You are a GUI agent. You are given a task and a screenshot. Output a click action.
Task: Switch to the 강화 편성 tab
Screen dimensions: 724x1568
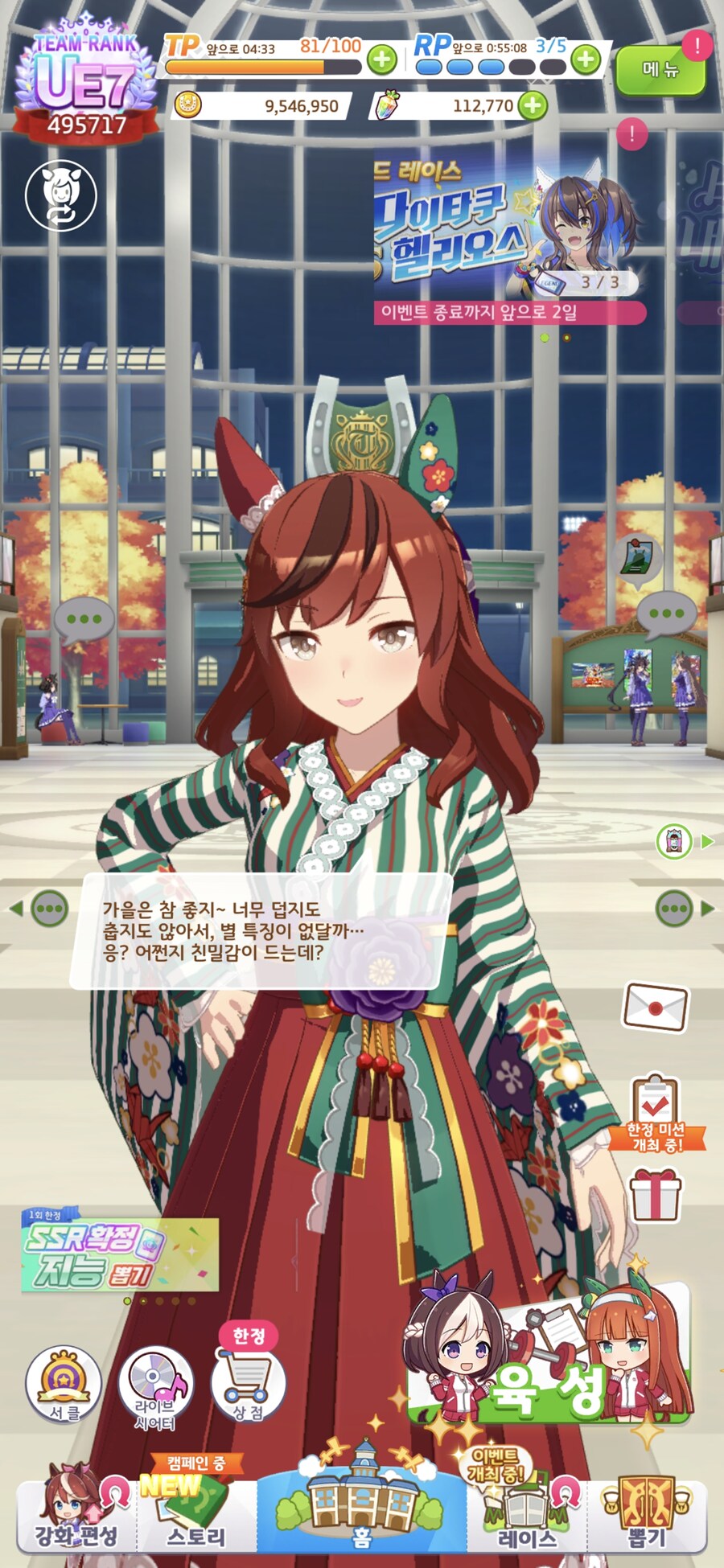coord(76,1514)
